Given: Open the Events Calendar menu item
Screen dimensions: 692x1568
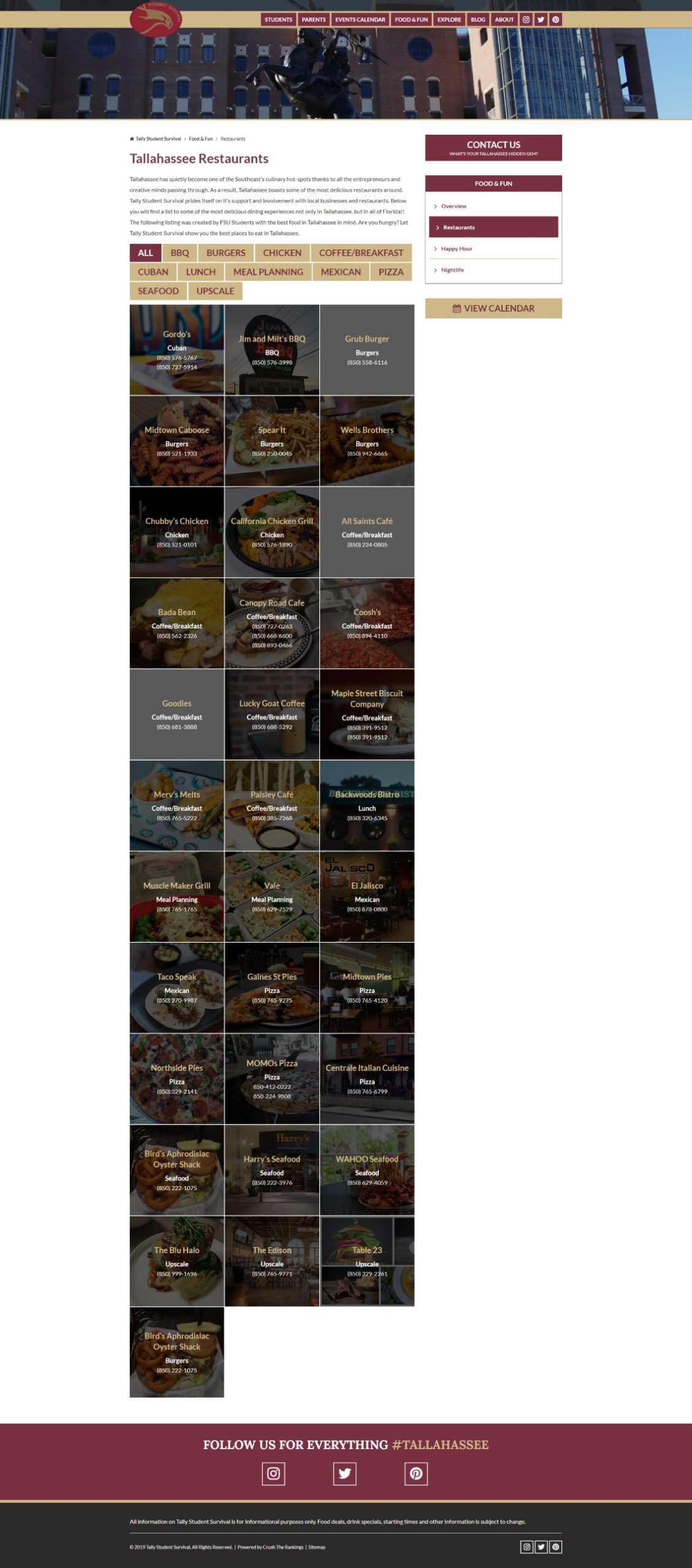Looking at the screenshot, I should 360,20.
